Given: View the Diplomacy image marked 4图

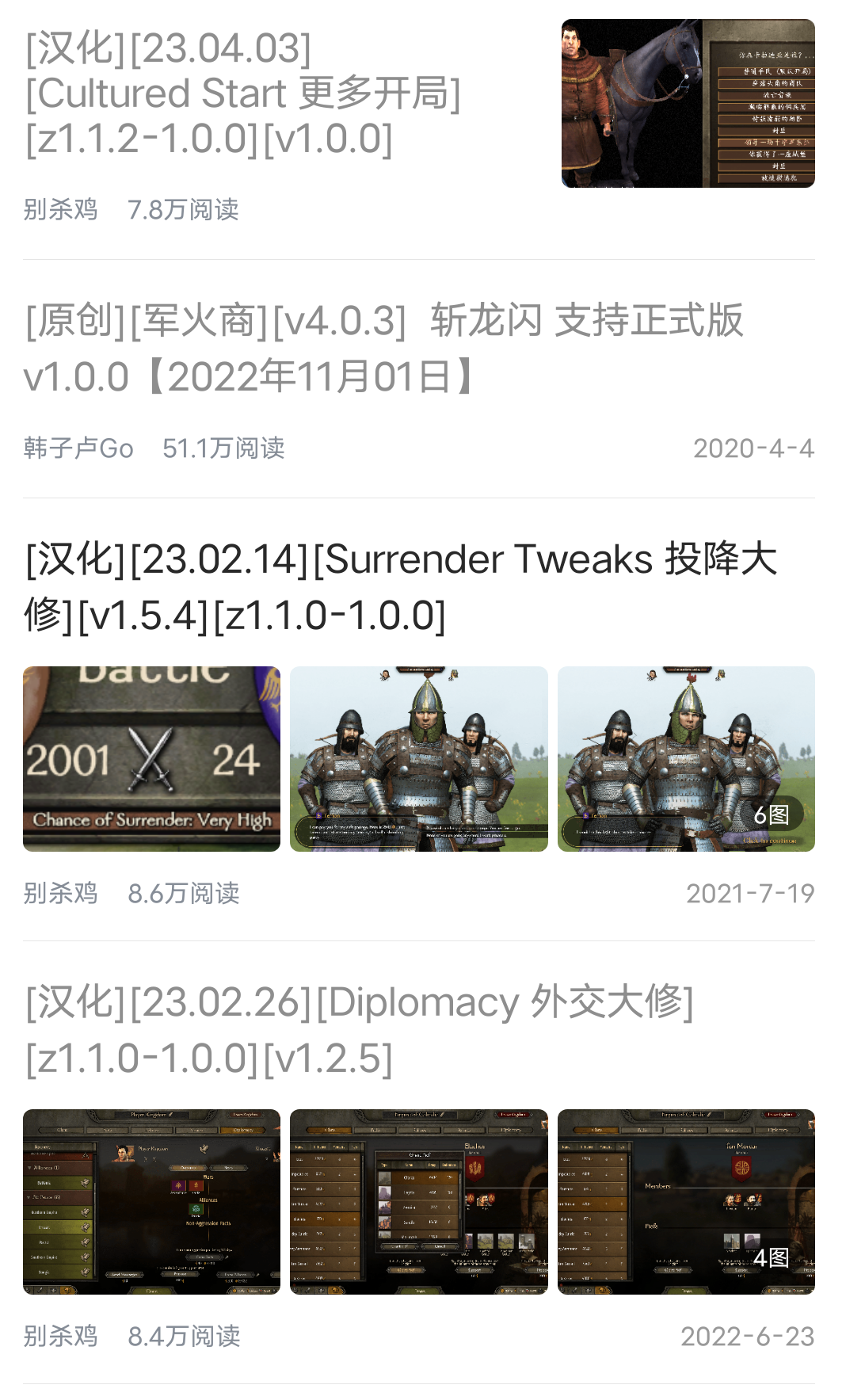Looking at the screenshot, I should point(686,1201).
